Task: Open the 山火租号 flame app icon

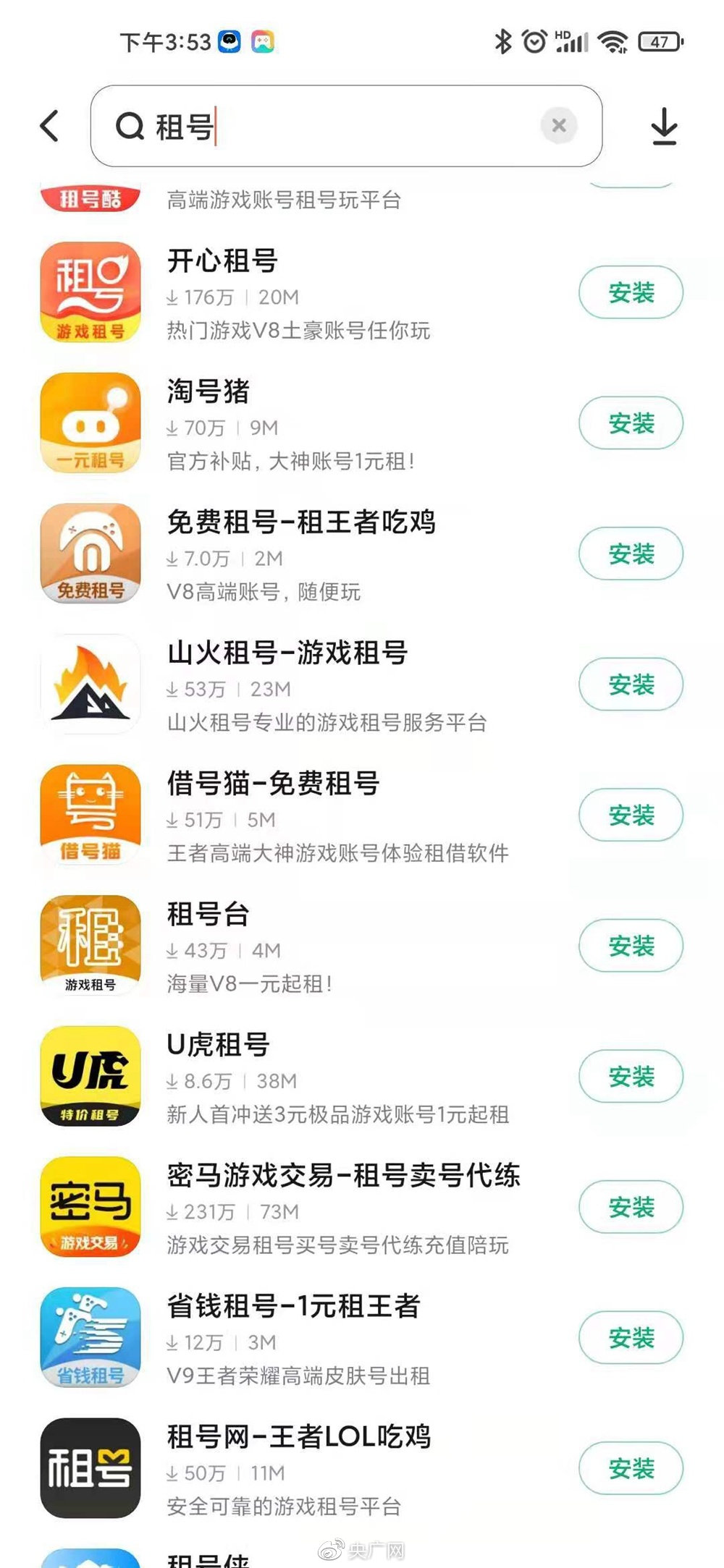Action: tap(88, 682)
